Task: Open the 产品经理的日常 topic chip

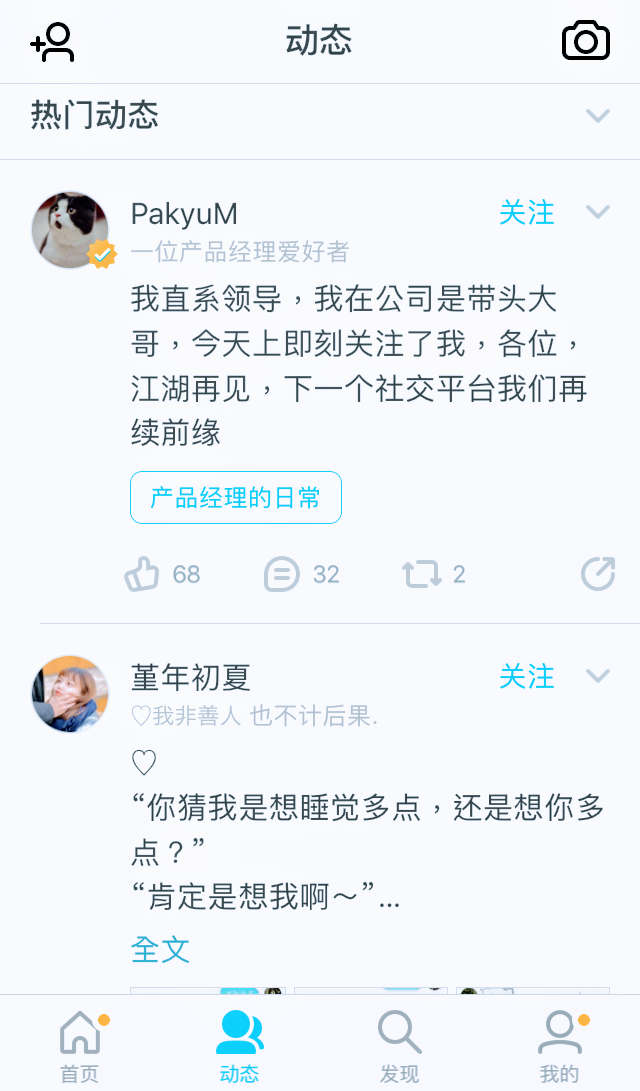Action: (236, 497)
